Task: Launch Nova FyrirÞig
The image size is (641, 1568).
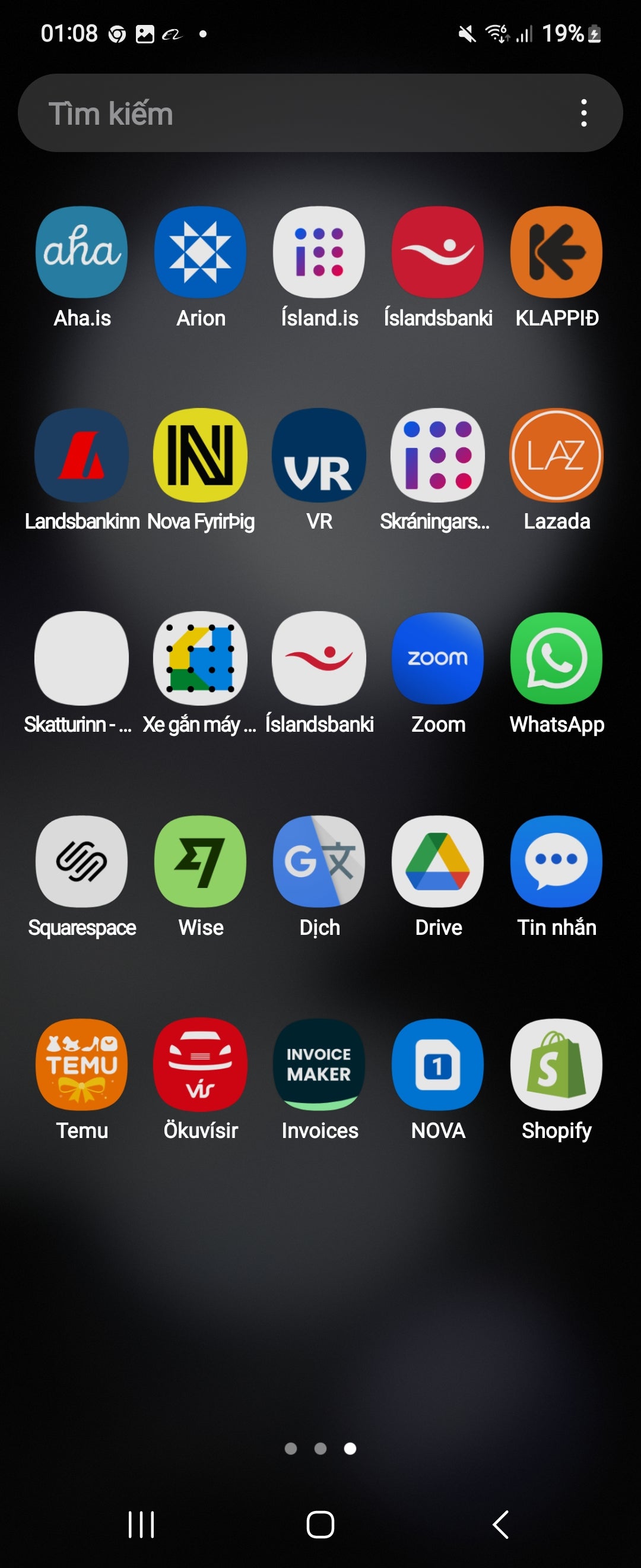Action: (200, 456)
